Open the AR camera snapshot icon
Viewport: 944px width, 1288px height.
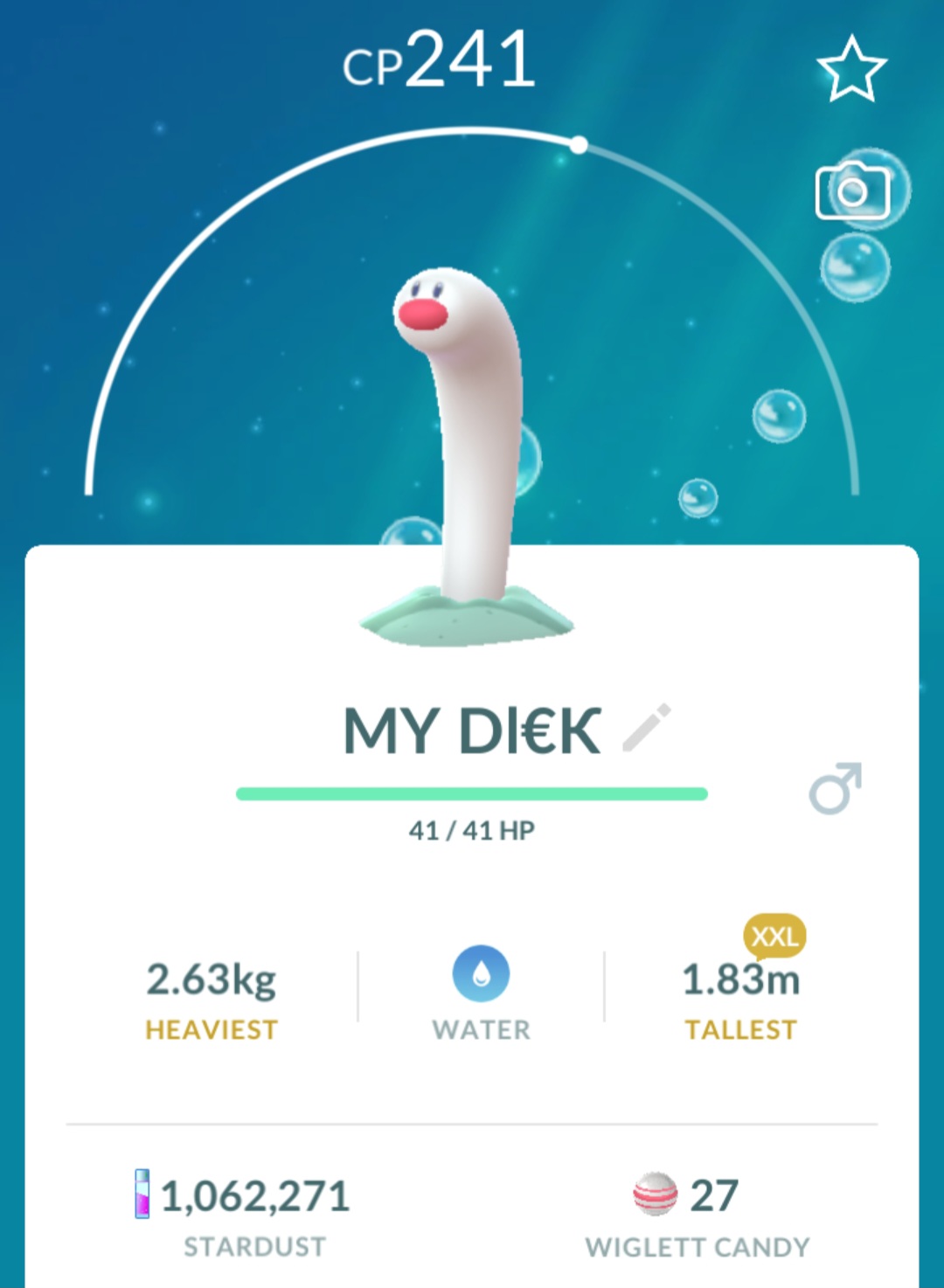pos(852,191)
